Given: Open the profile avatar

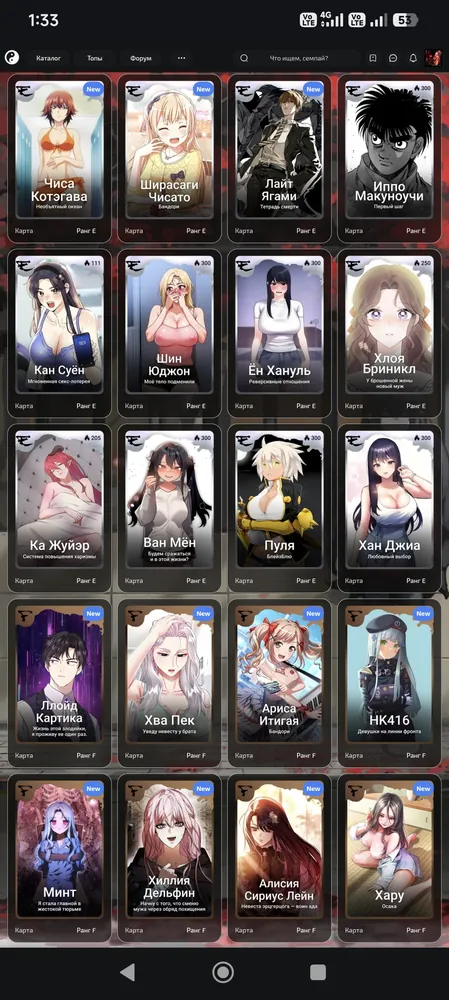Looking at the screenshot, I should 434,58.
